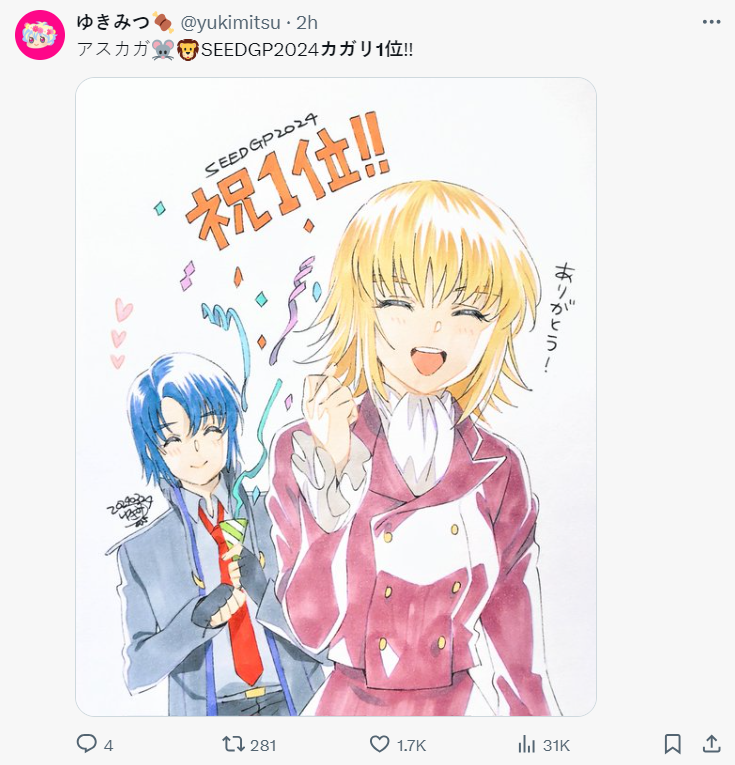Share this post
735x765 pixels.
tap(711, 744)
